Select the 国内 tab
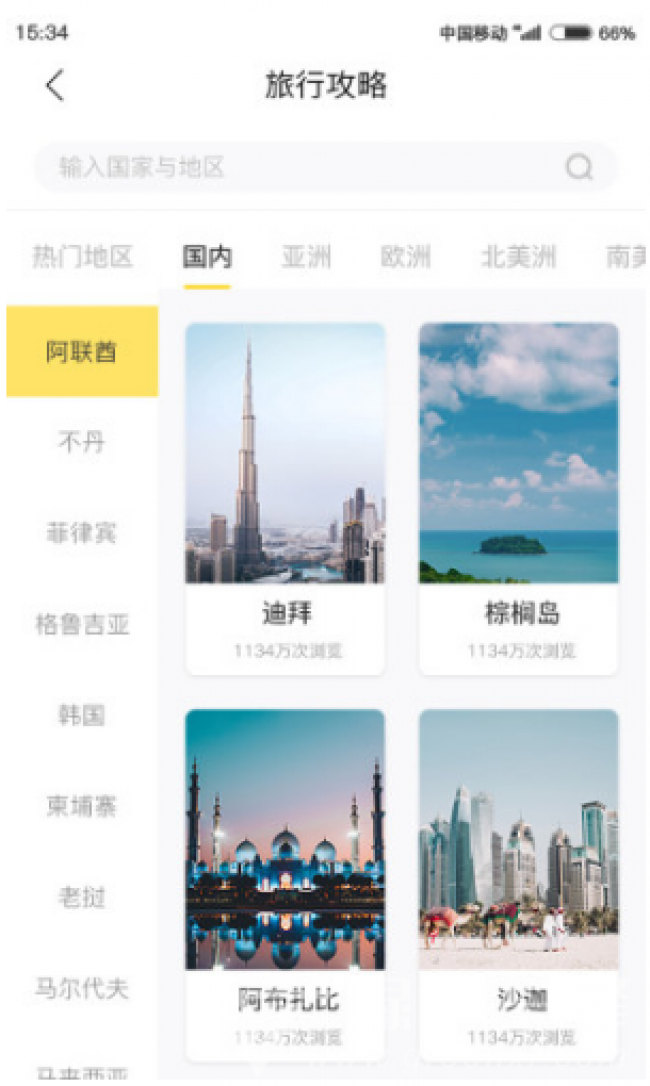Image resolution: width=650 pixels, height=1086 pixels. (207, 257)
